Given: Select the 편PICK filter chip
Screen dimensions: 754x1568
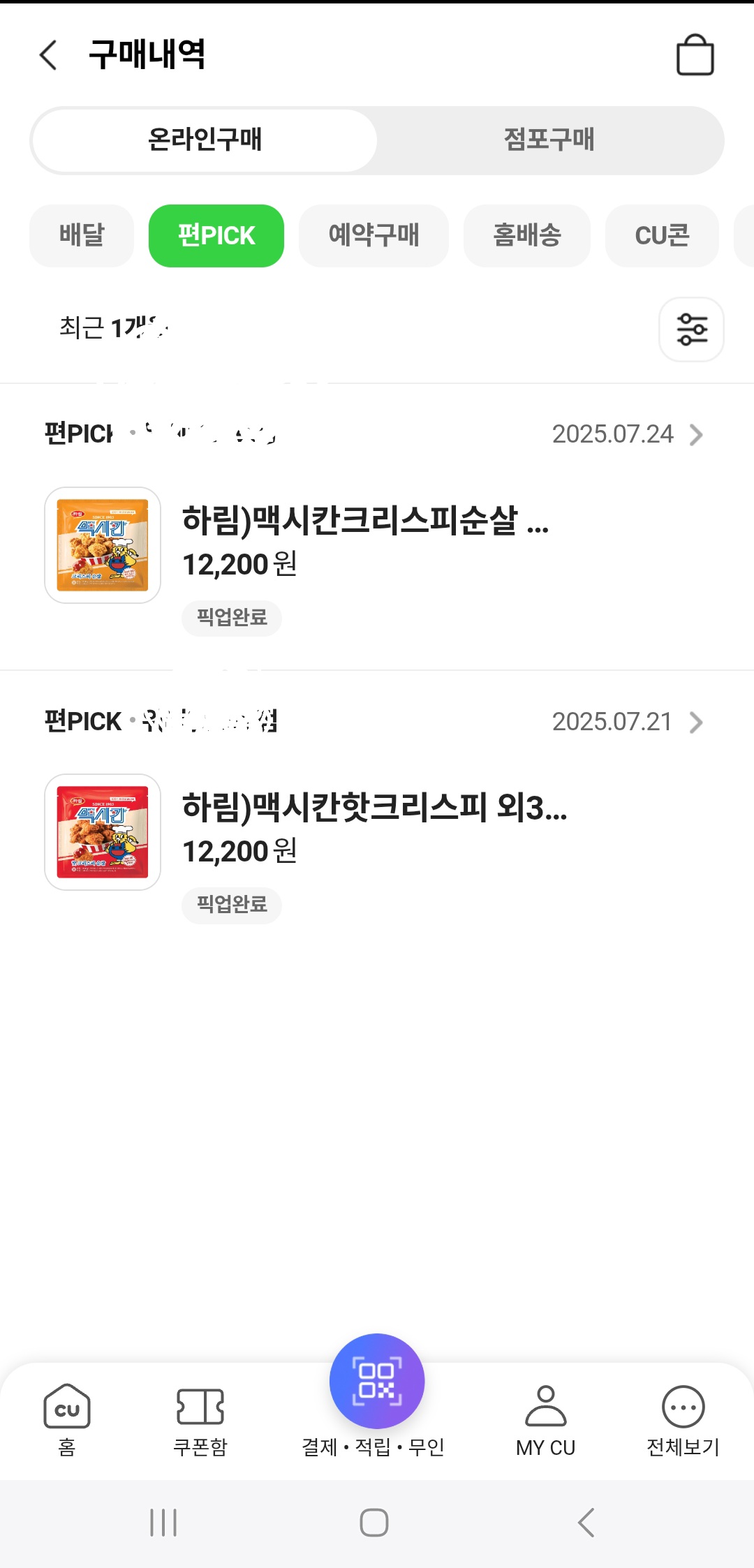Looking at the screenshot, I should [x=216, y=235].
